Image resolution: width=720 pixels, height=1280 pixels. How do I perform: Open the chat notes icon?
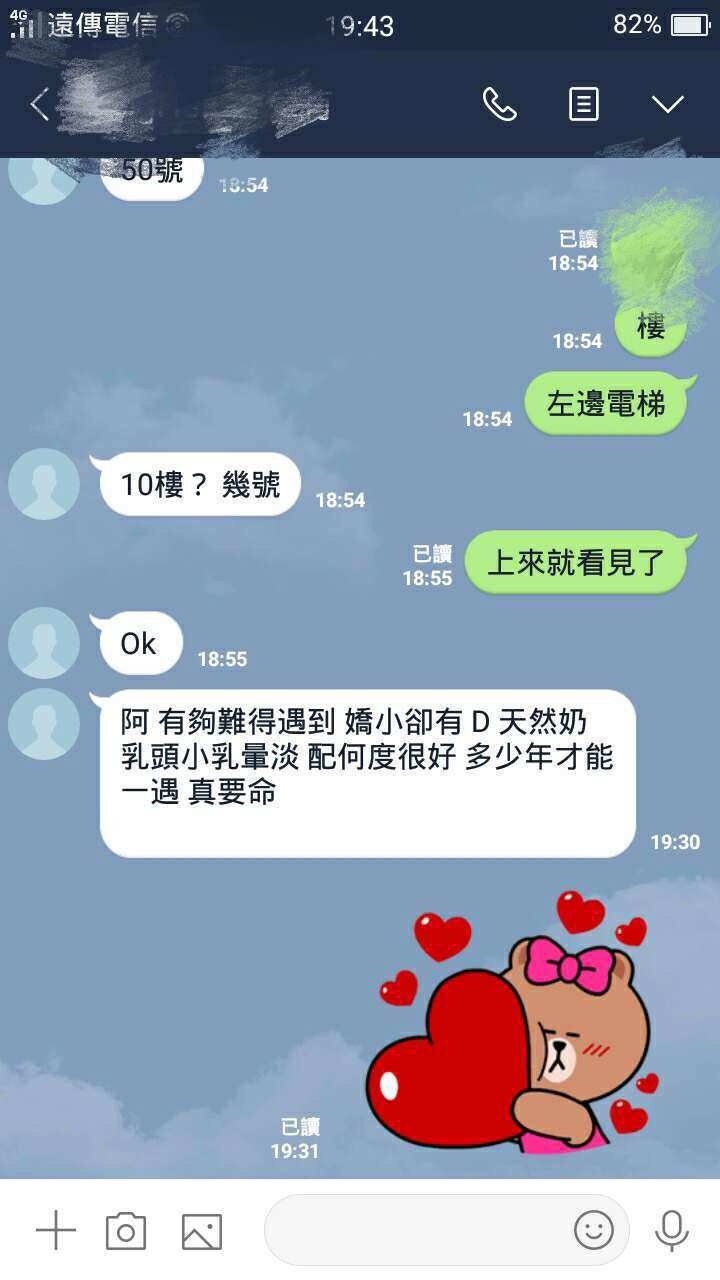[x=584, y=104]
